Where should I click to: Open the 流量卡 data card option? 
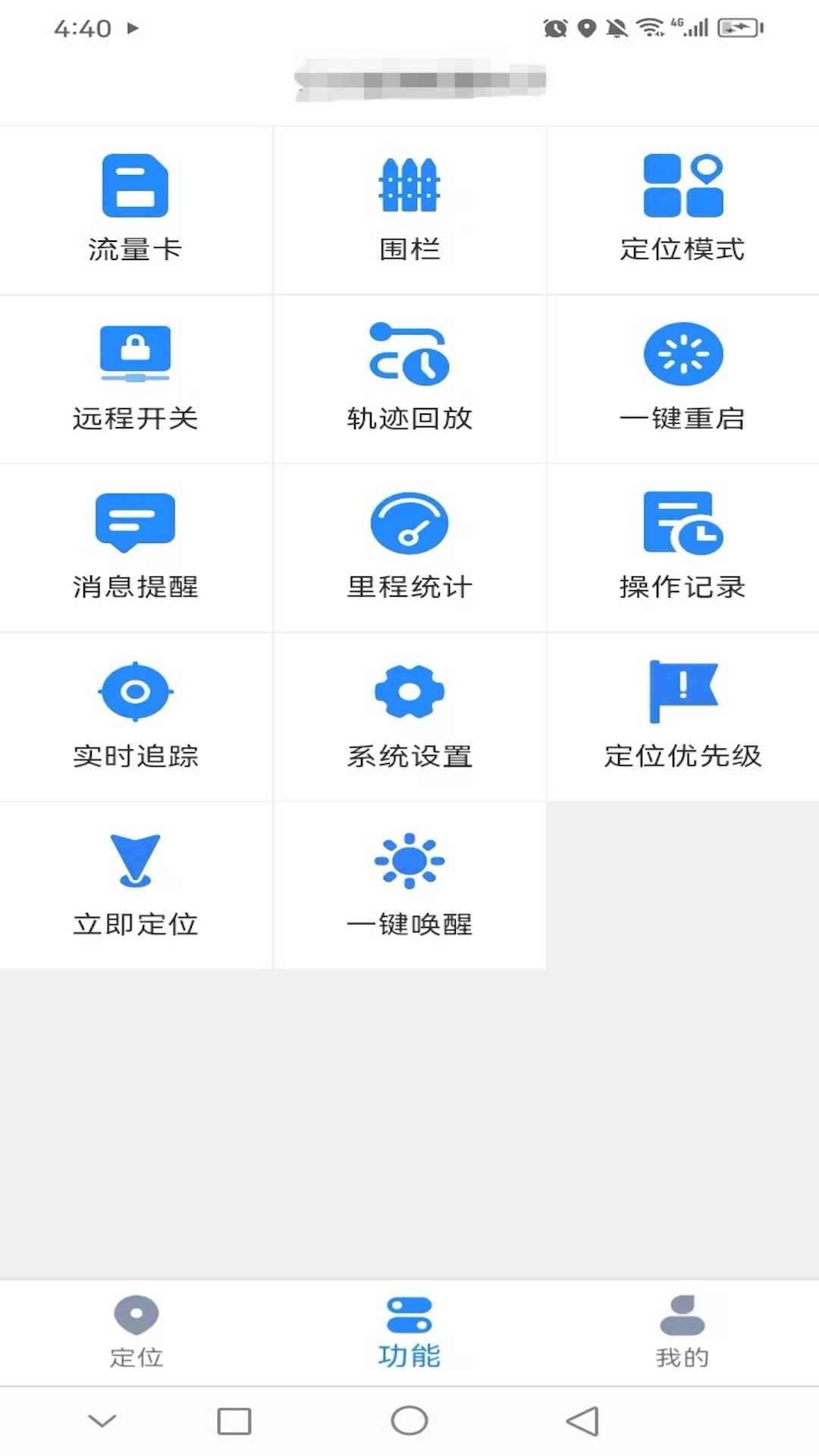click(x=135, y=209)
